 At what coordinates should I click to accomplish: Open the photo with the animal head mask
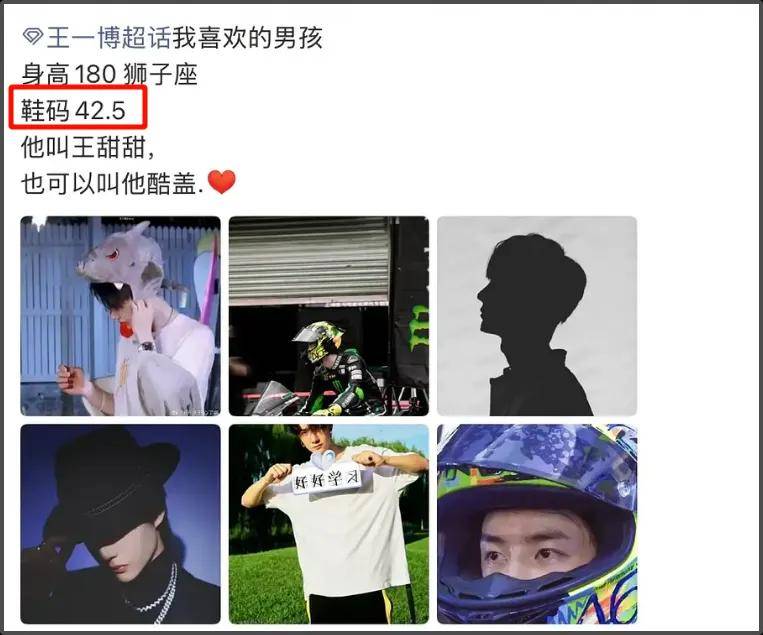pyautogui.click(x=120, y=316)
